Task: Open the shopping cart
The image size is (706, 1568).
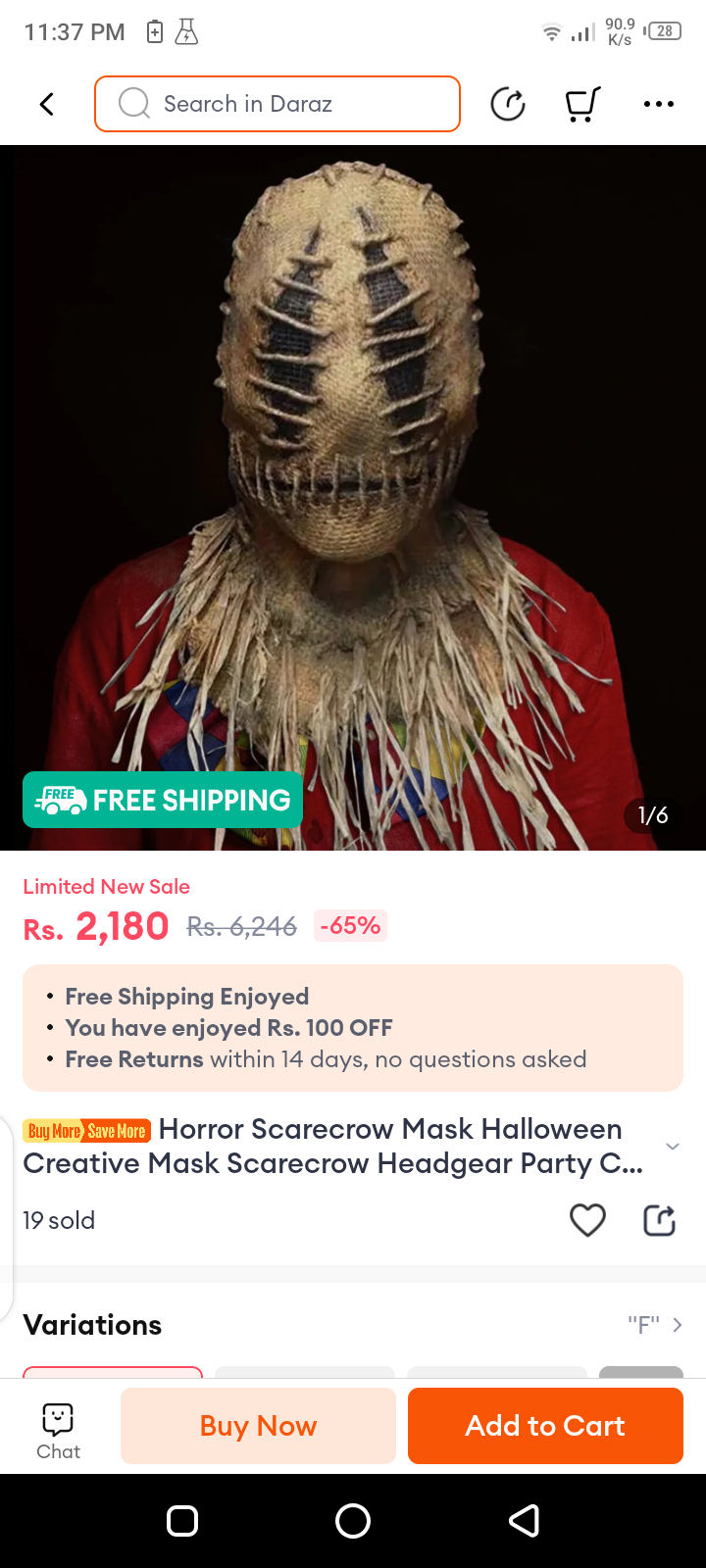Action: point(582,104)
